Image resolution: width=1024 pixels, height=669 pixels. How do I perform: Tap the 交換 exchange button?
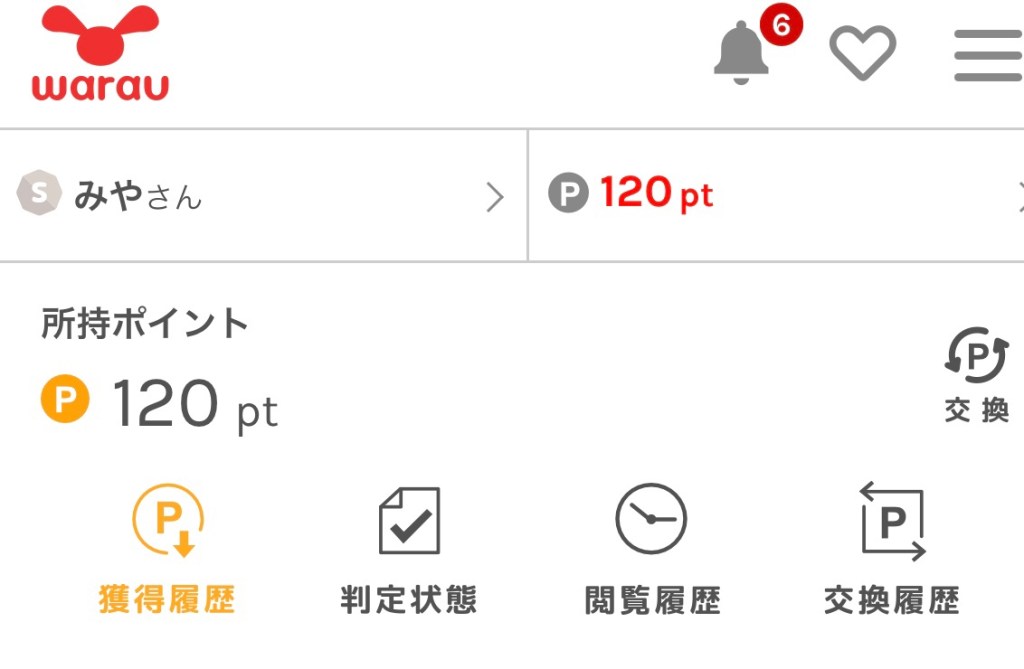976,376
